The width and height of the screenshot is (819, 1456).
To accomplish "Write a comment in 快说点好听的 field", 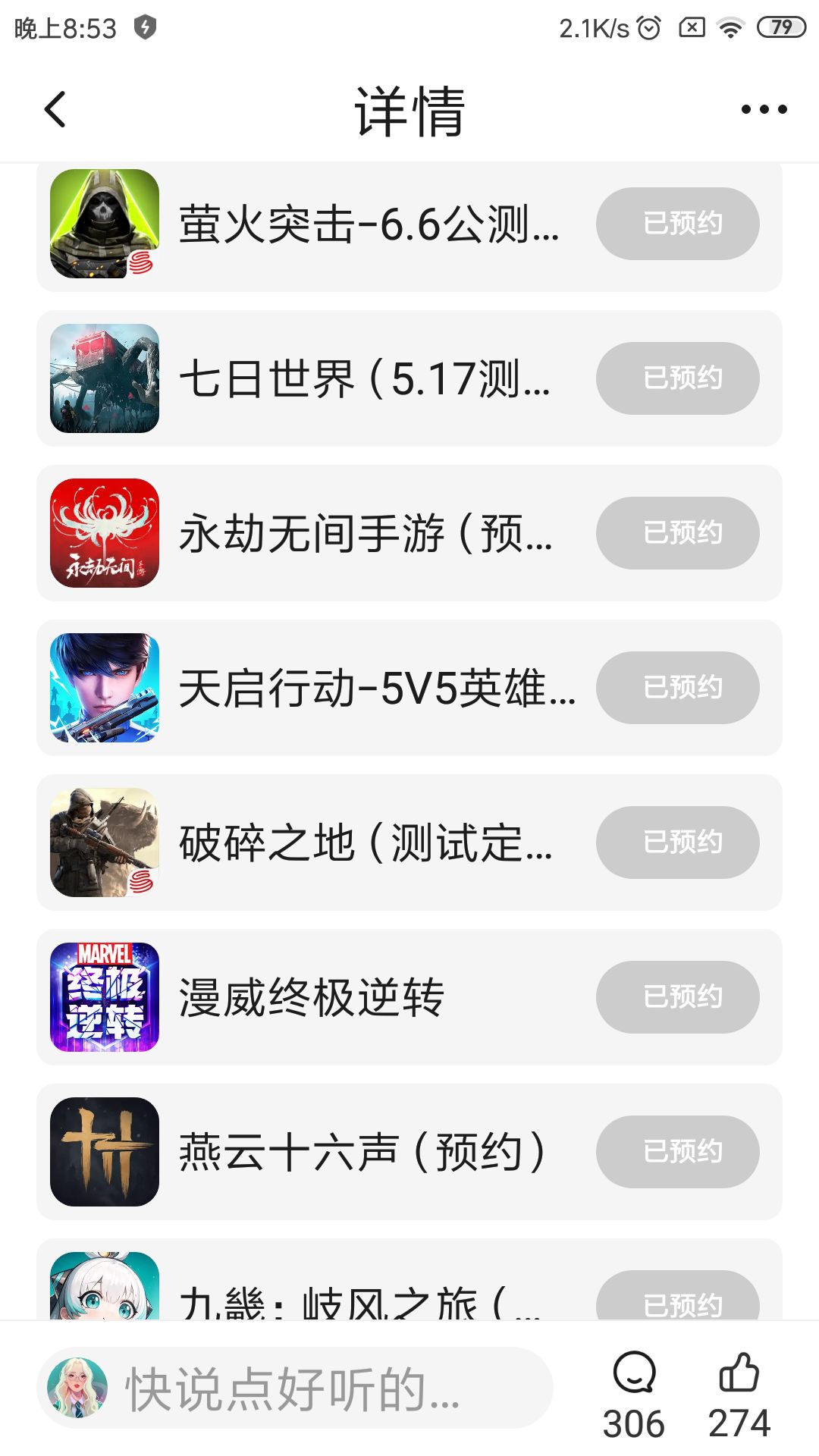I will [x=318, y=1389].
